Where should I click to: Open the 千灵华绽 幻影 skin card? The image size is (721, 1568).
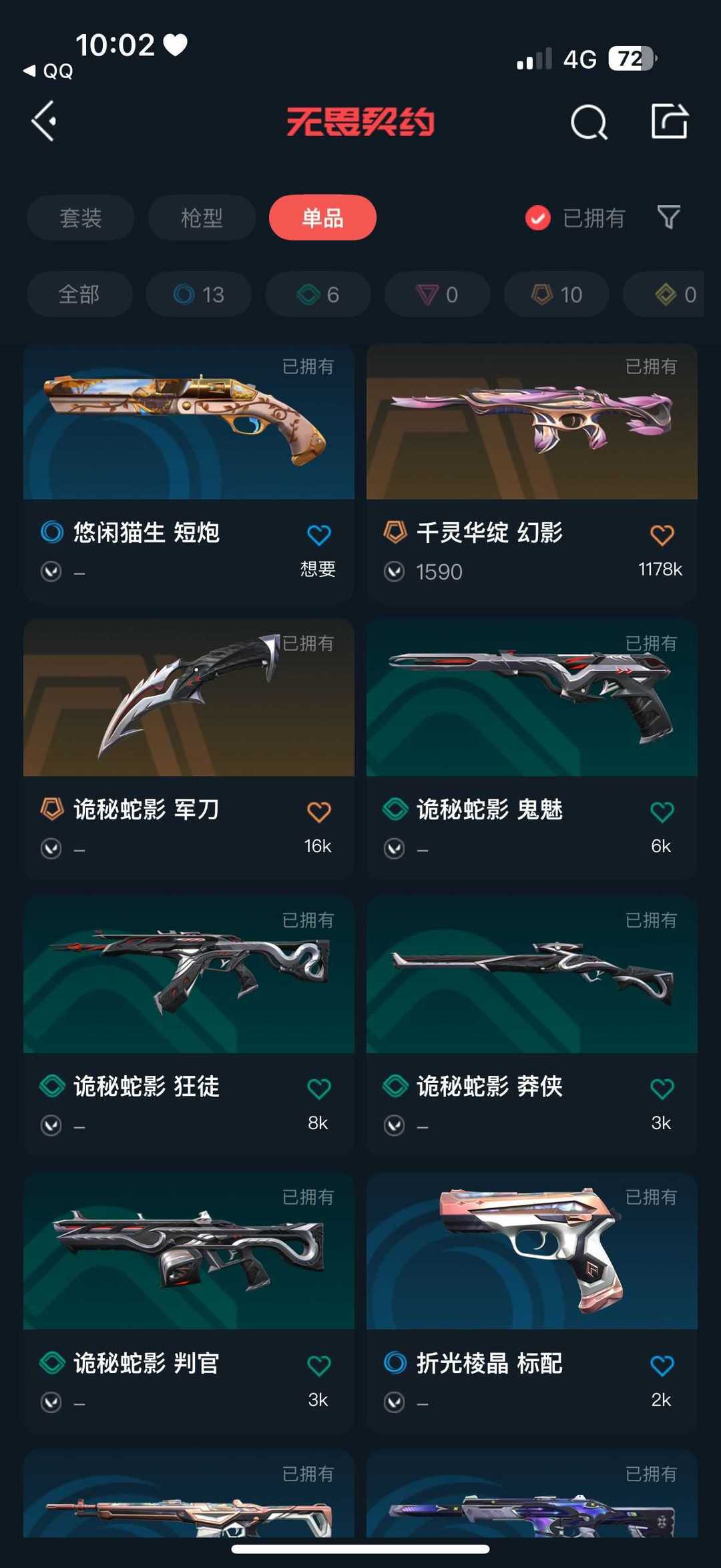[x=532, y=473]
